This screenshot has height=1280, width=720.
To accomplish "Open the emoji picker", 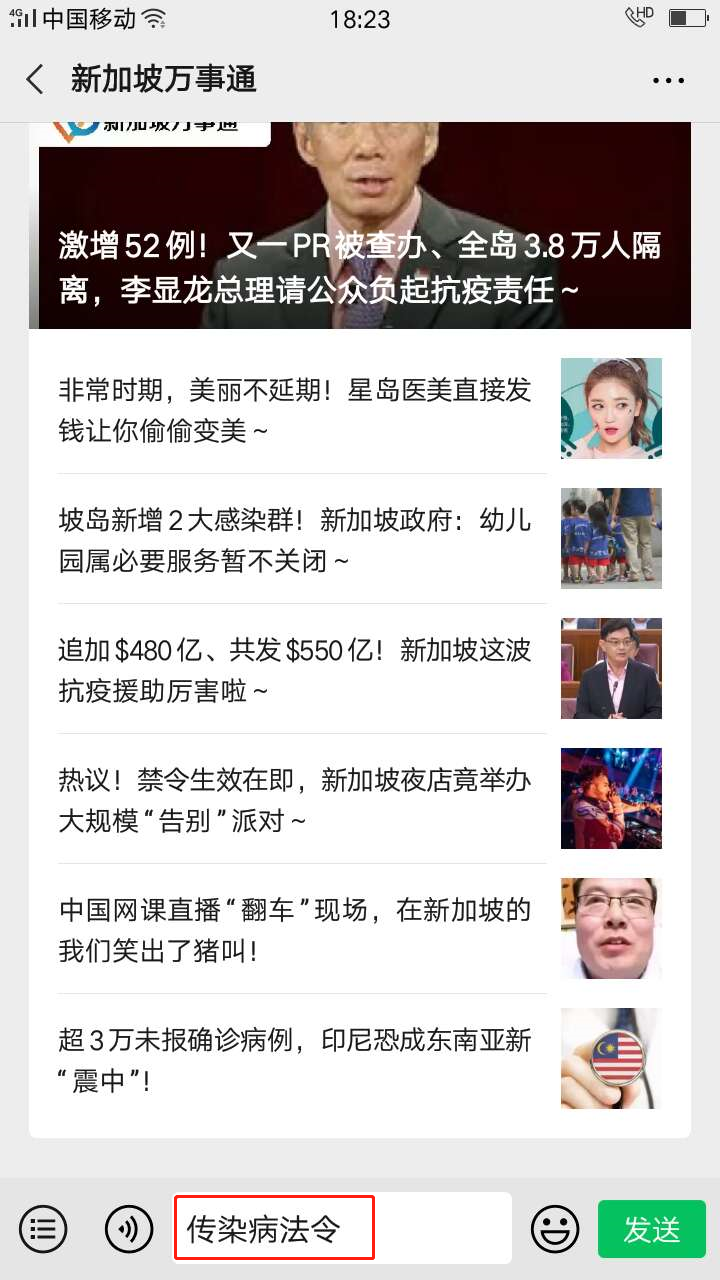I will [x=555, y=1228].
